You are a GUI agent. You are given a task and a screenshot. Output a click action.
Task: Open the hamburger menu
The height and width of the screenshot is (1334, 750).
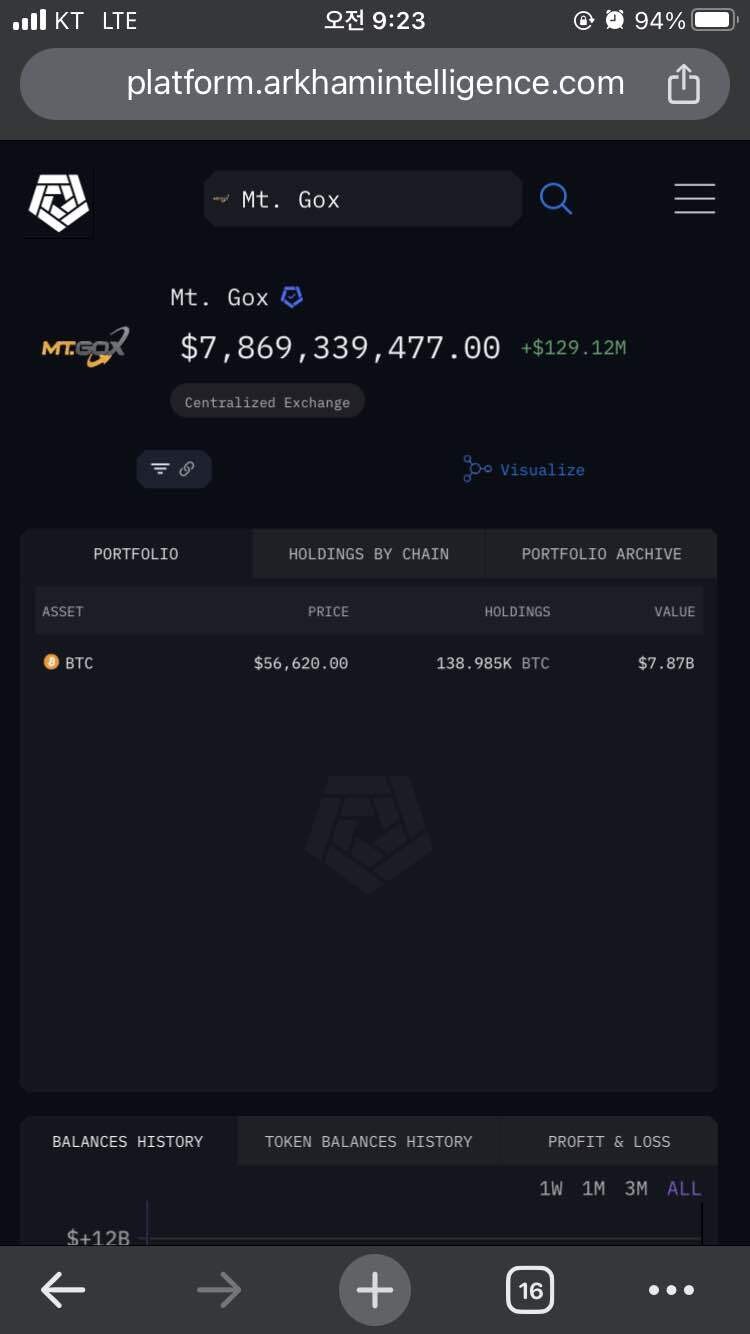(x=694, y=199)
